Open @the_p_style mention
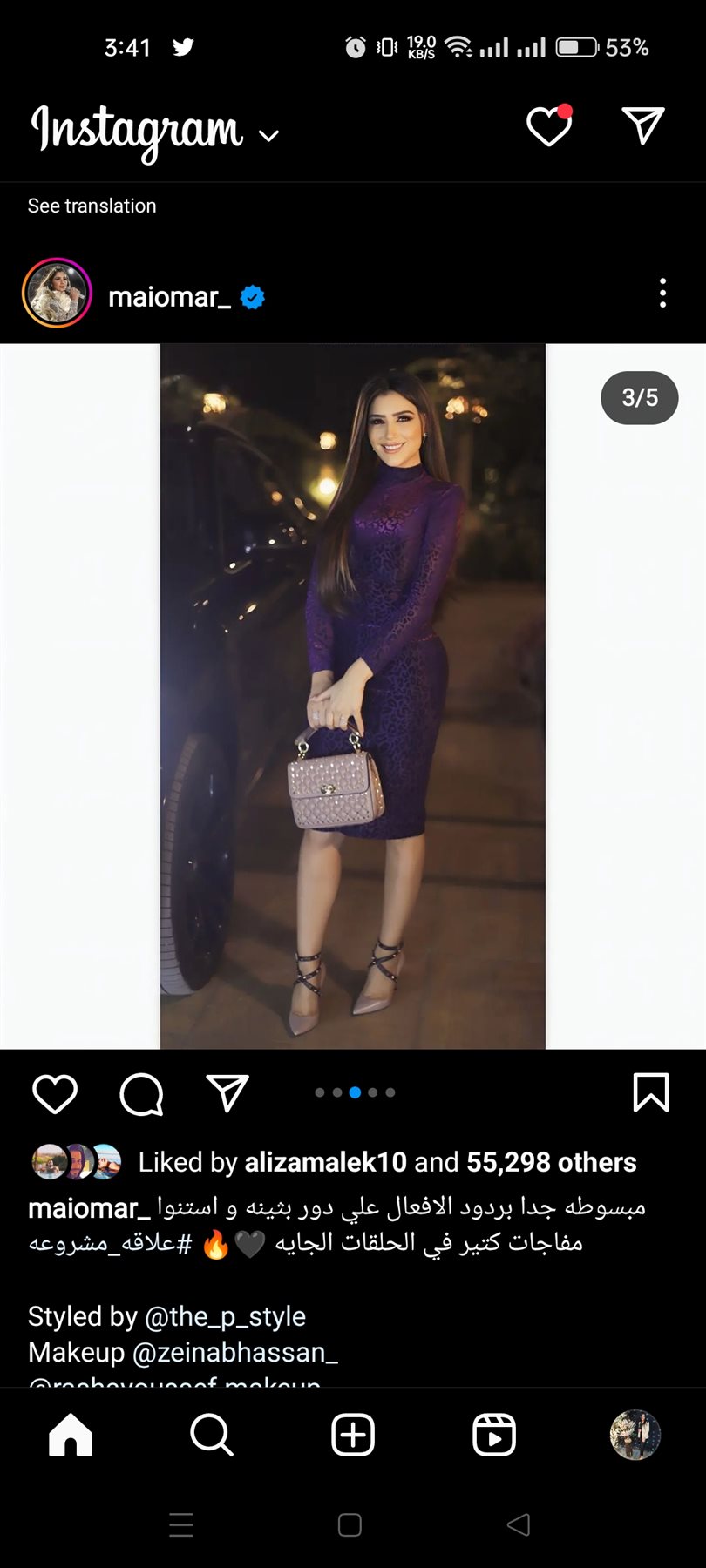Image resolution: width=706 pixels, height=1568 pixels. [225, 1316]
